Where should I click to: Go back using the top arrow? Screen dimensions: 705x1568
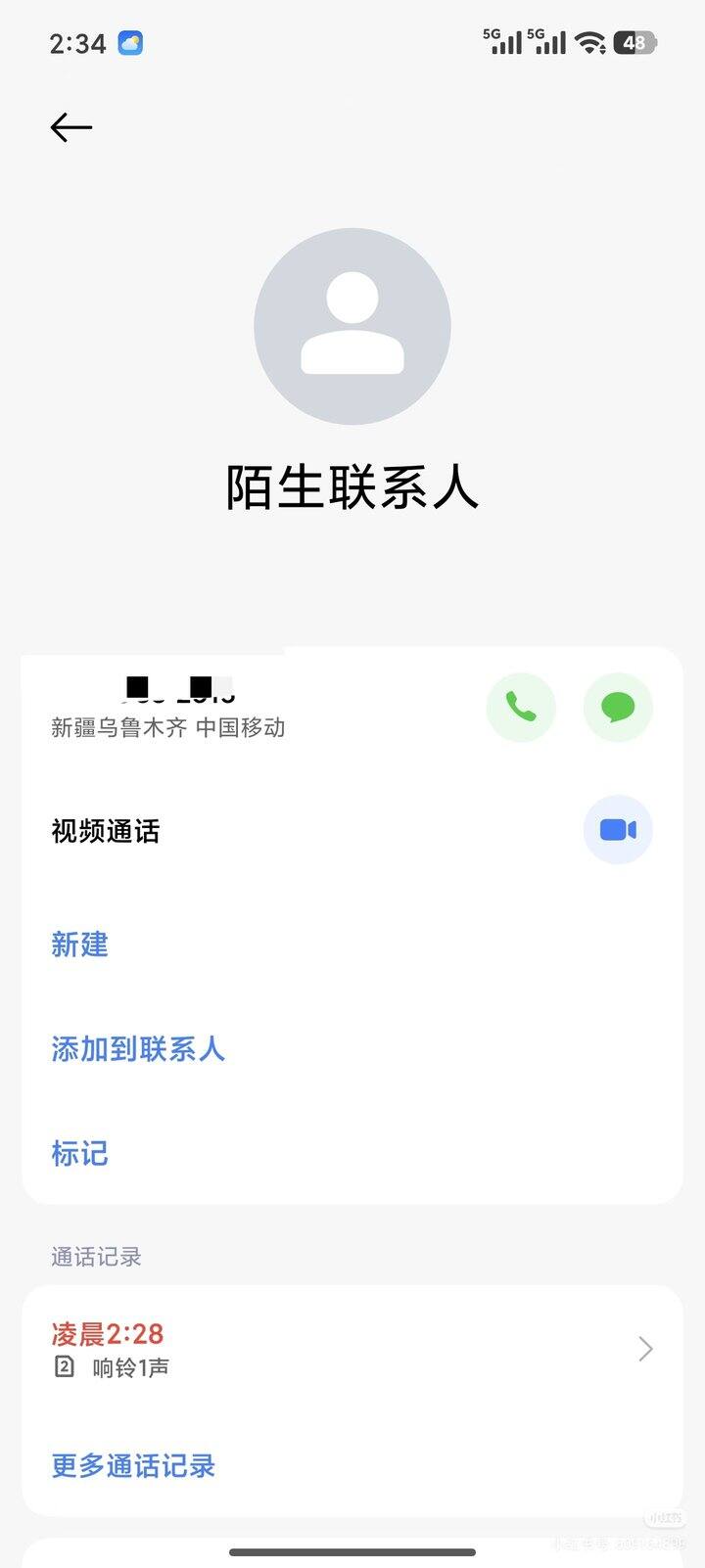pyautogui.click(x=71, y=127)
